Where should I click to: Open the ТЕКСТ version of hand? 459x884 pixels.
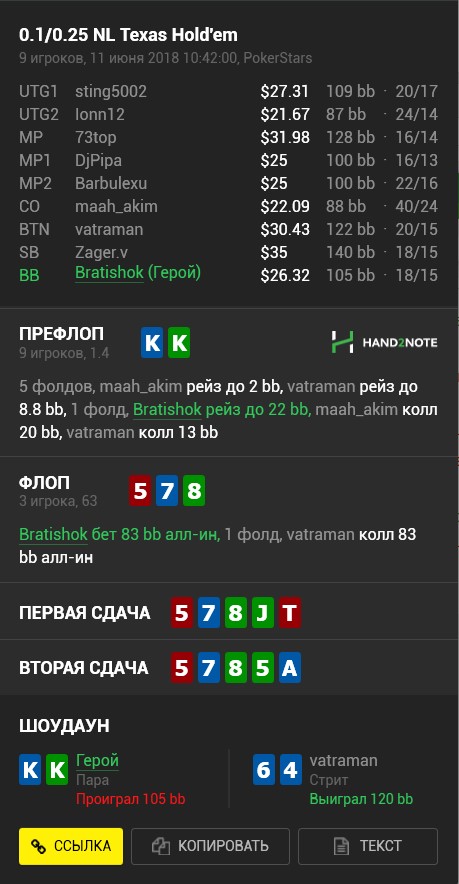coord(368,846)
